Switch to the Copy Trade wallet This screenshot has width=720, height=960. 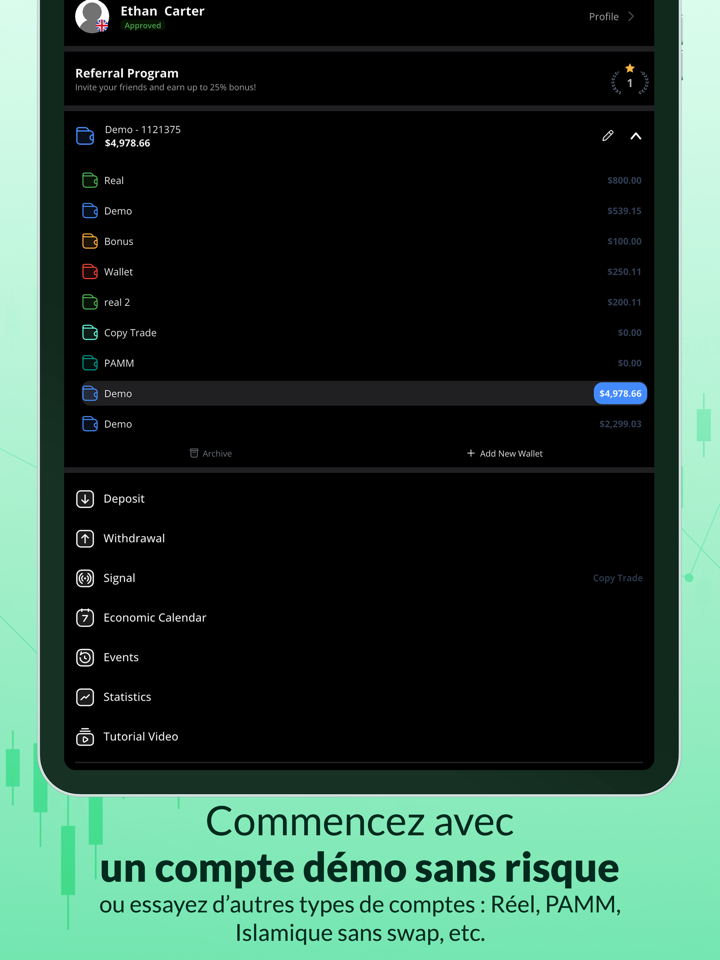(130, 332)
